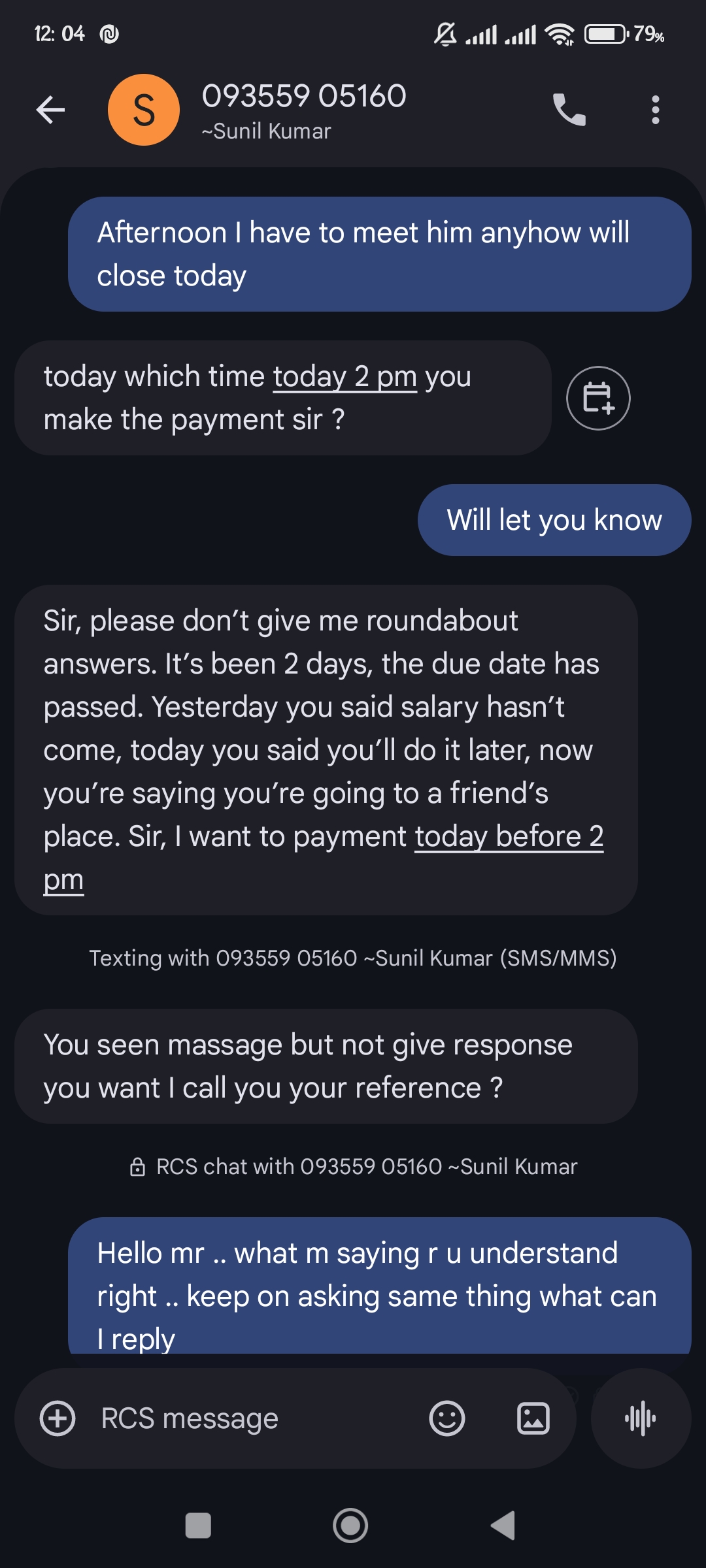The image size is (706, 1568).
Task: Record a voice message
Action: click(x=641, y=1418)
